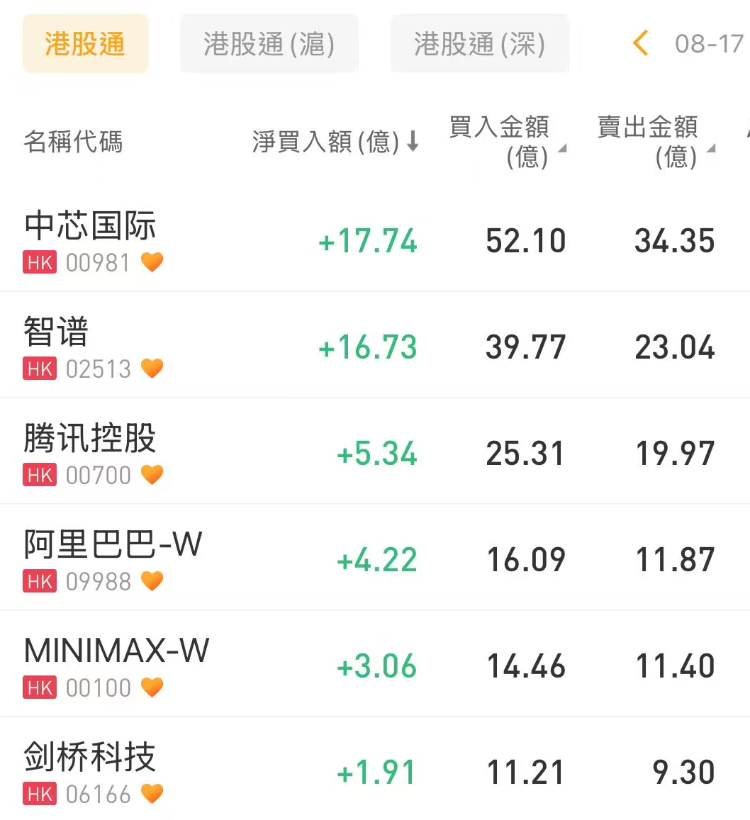Sort by 買入金額(億) column
750x820 pixels.
click(507, 141)
